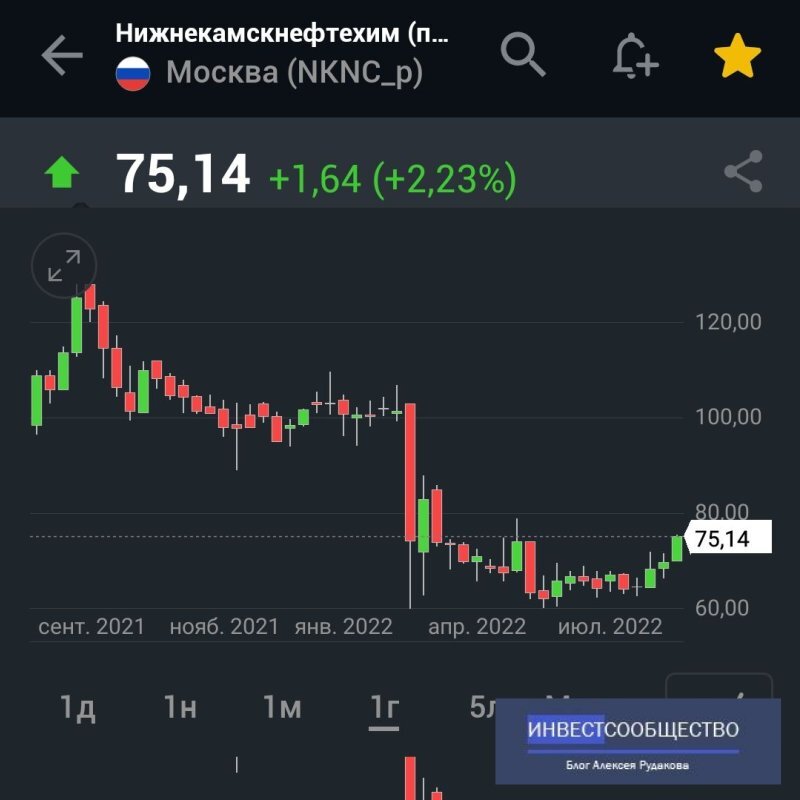Switch chart to 1д timeframe

tap(78, 708)
